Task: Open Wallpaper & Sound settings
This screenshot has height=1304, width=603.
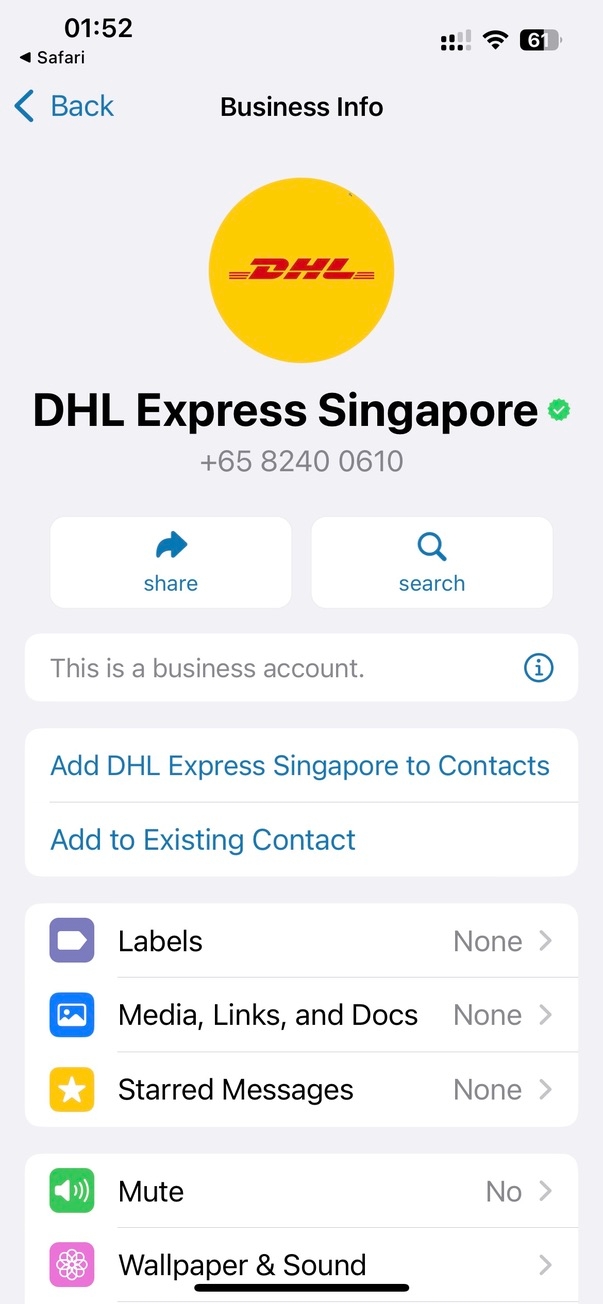Action: [301, 1265]
